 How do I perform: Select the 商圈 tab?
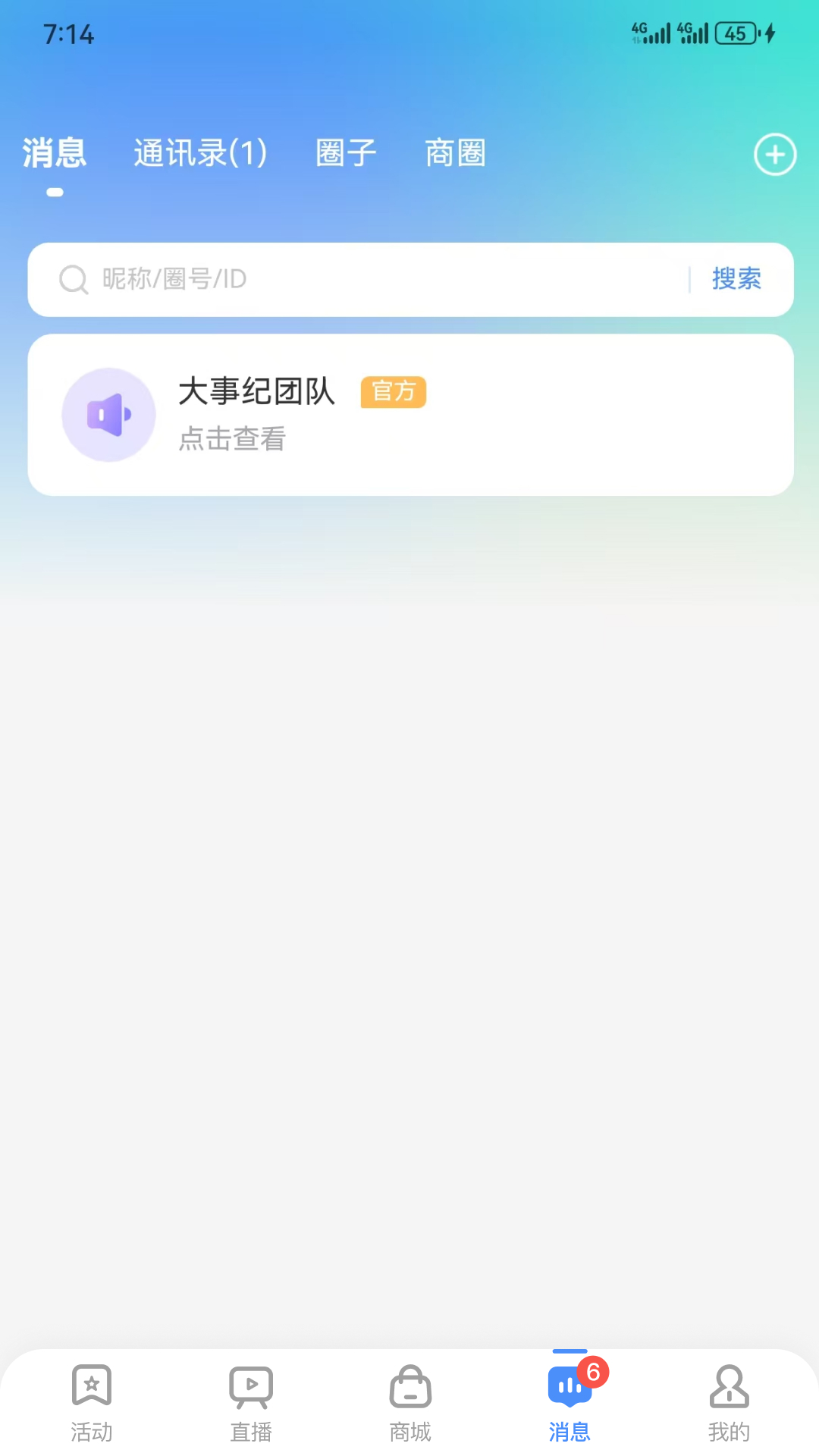click(x=454, y=152)
